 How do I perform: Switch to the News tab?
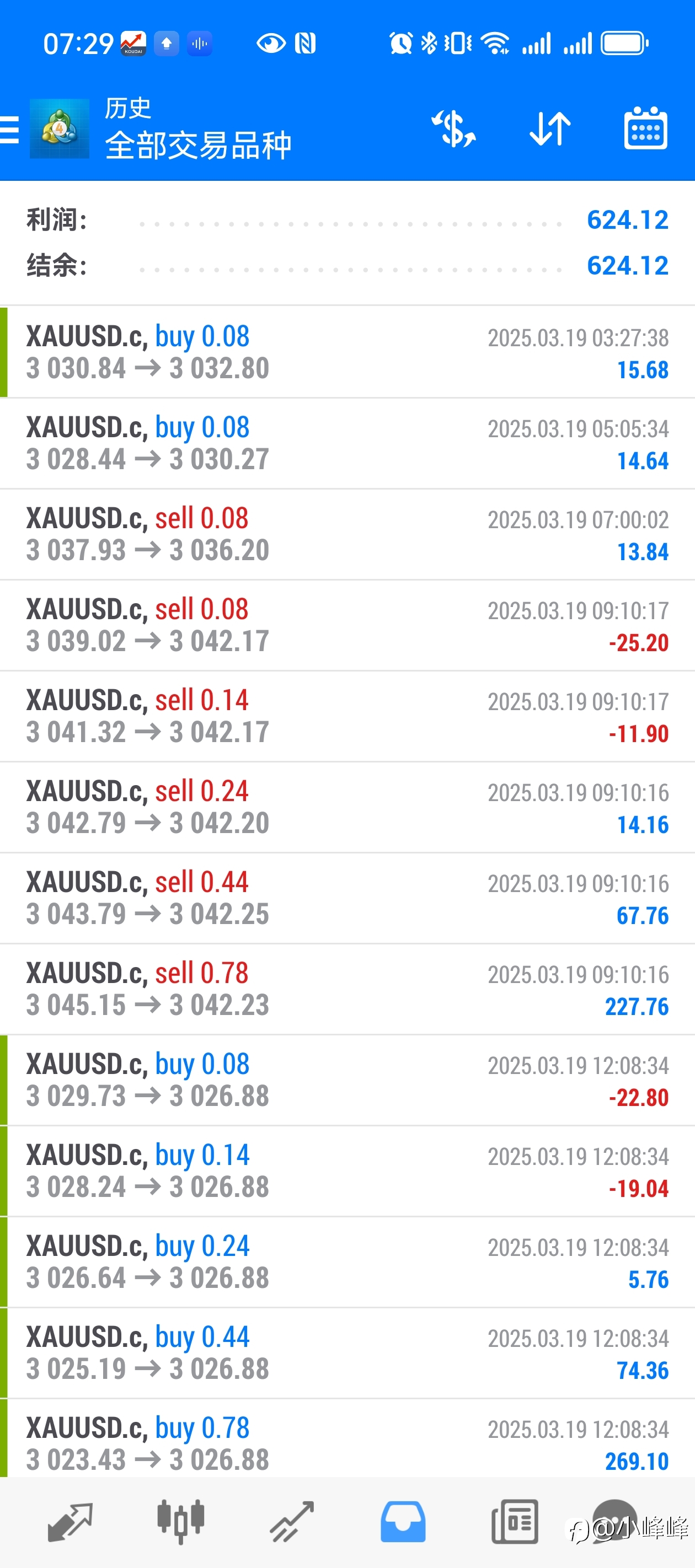coord(515,1522)
